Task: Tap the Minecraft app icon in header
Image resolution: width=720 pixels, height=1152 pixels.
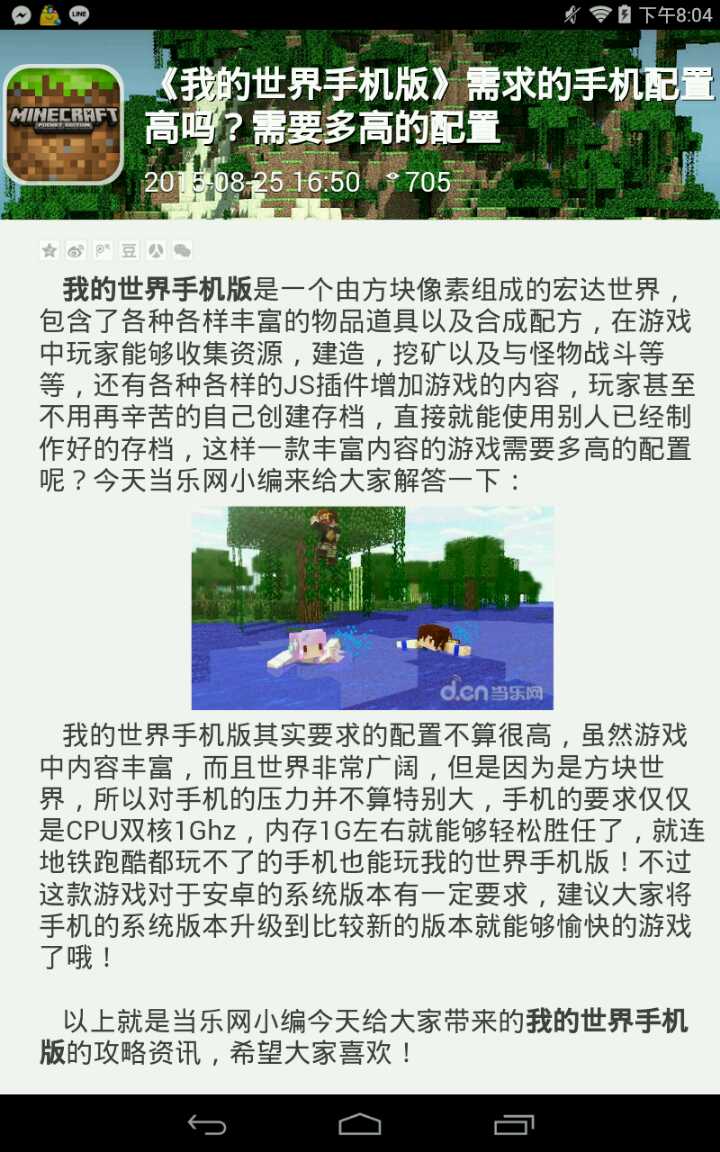Action: [x=63, y=124]
